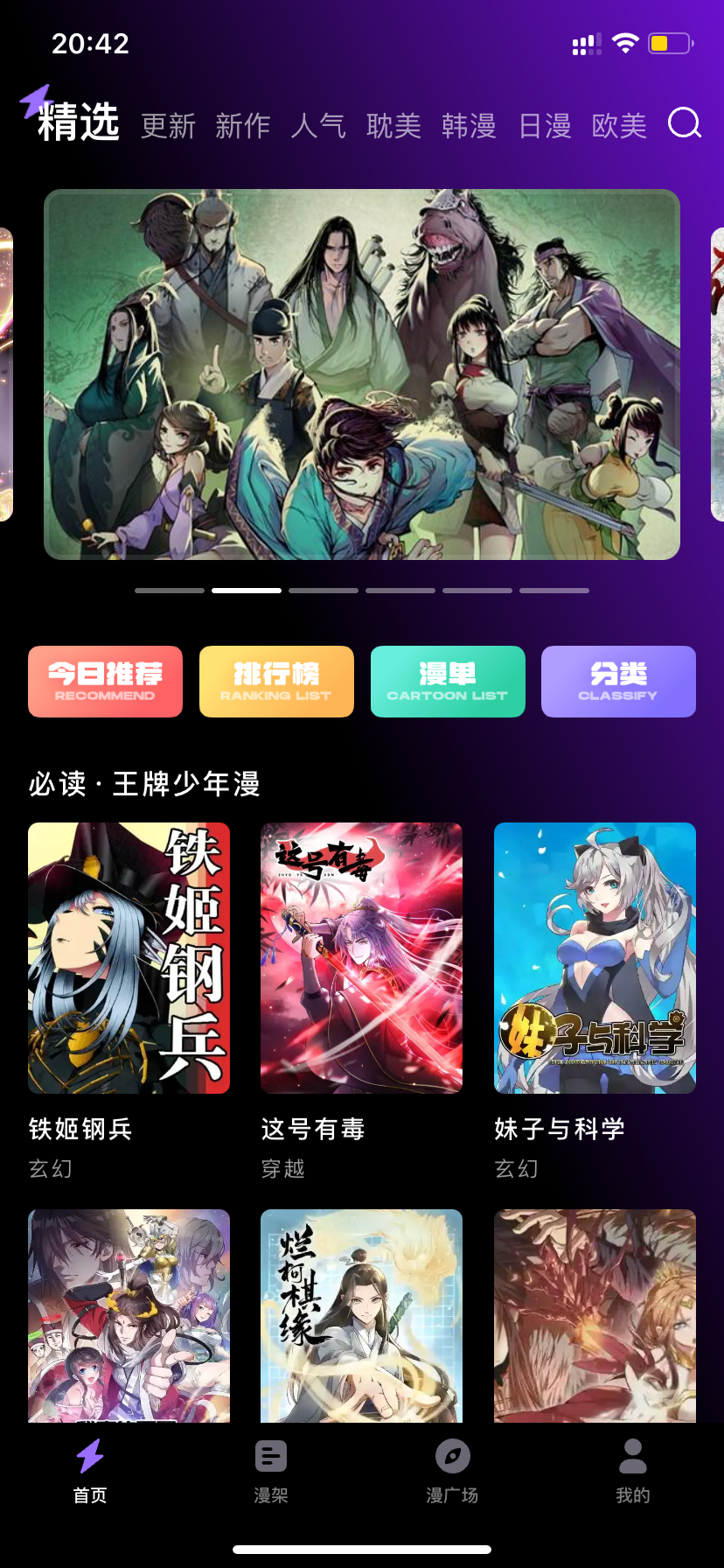Open the search icon in top bar

coord(685,123)
